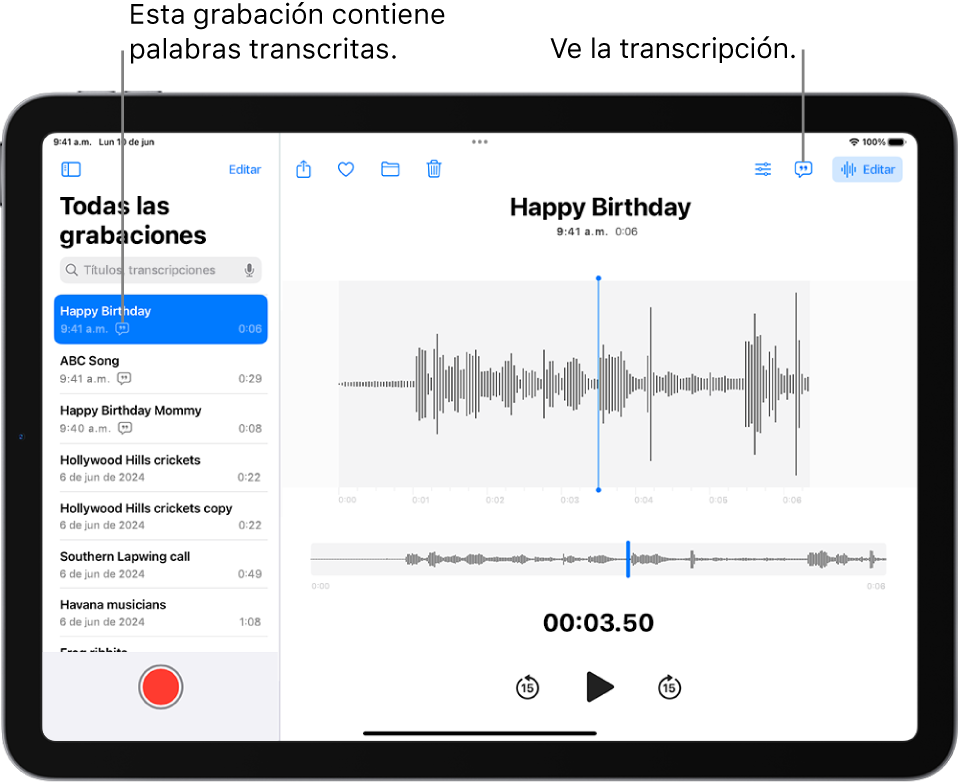View the transcription with the speech bubble icon
The width and height of the screenshot is (960, 782).
(x=803, y=170)
